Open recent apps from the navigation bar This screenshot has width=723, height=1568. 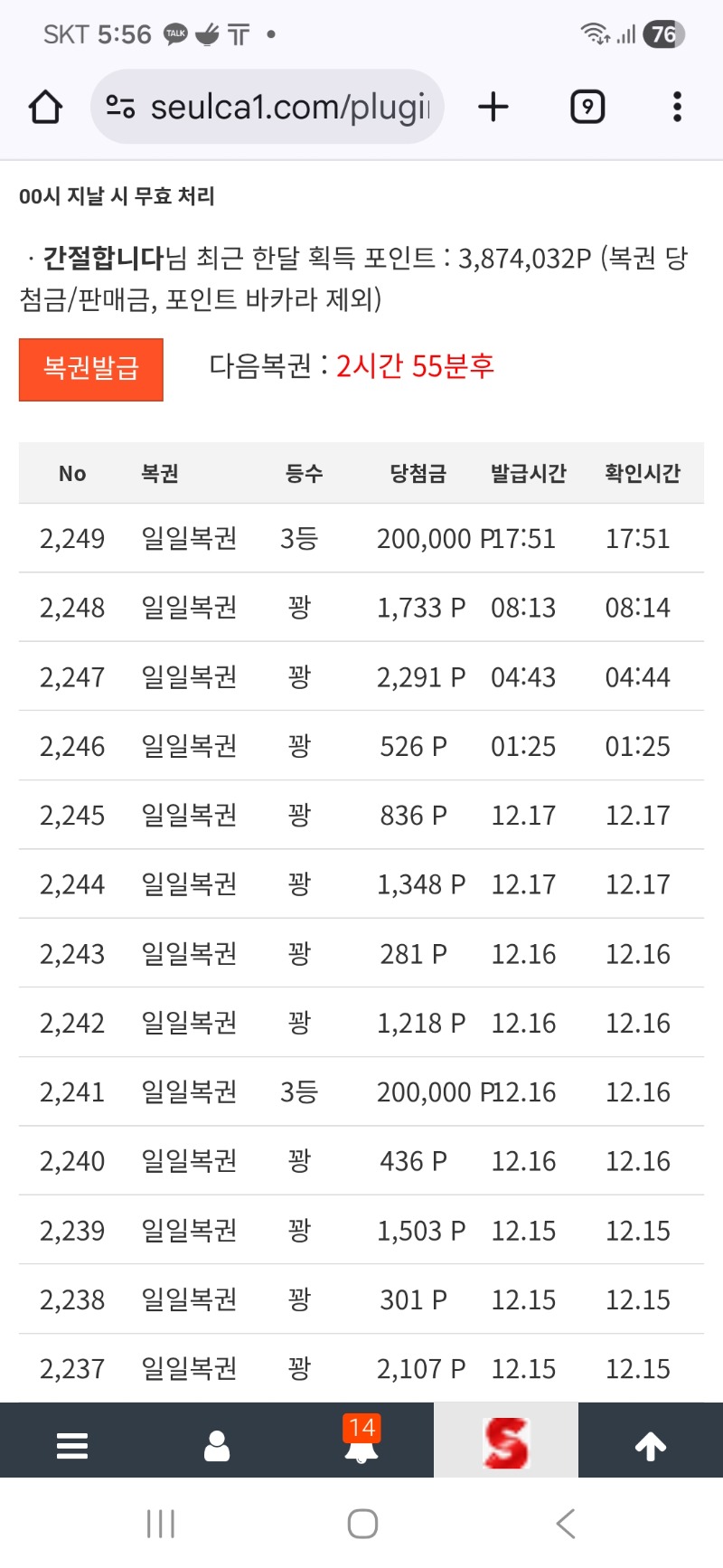[x=161, y=1524]
